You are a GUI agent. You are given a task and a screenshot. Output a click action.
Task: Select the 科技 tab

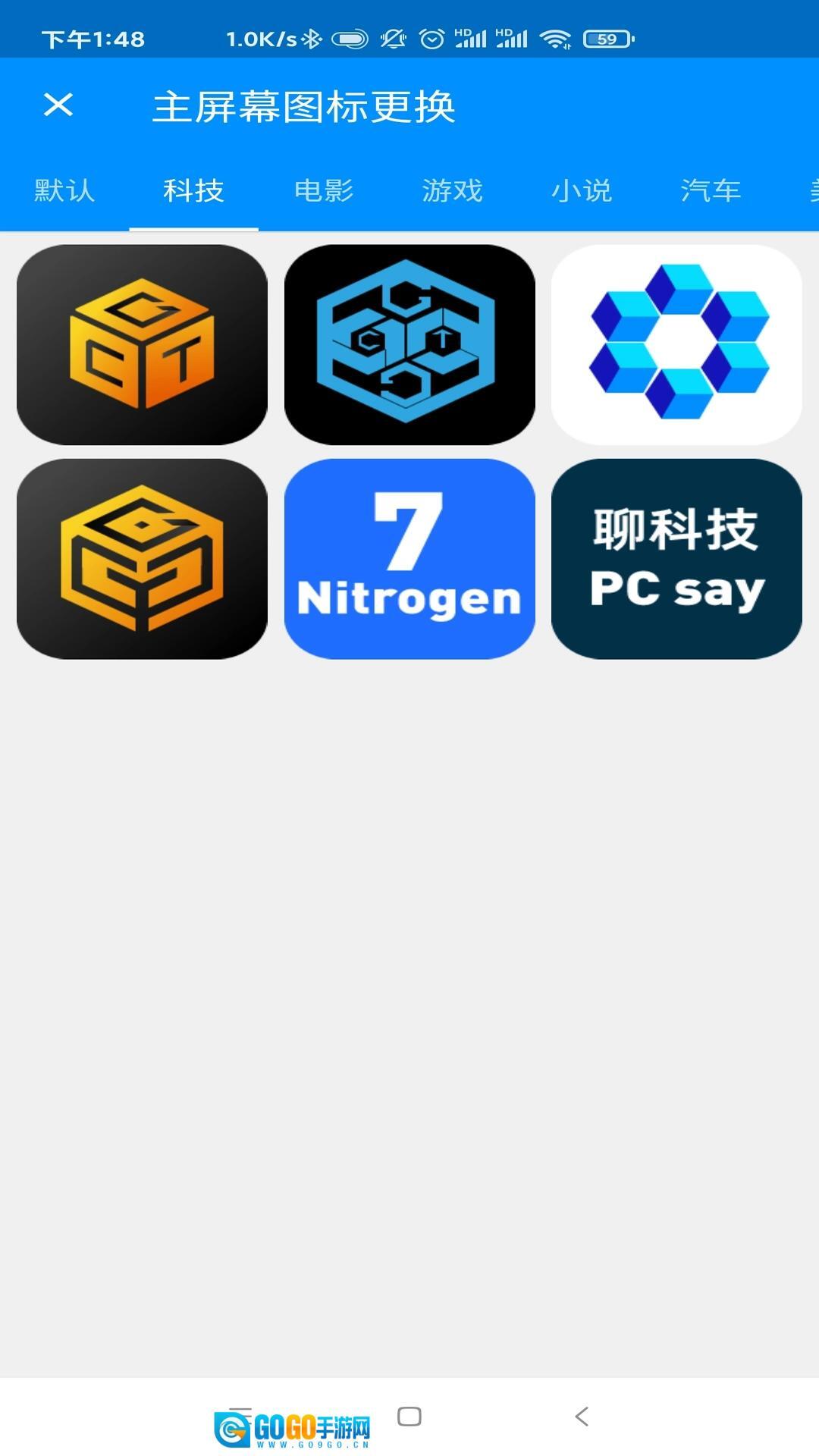tap(194, 190)
